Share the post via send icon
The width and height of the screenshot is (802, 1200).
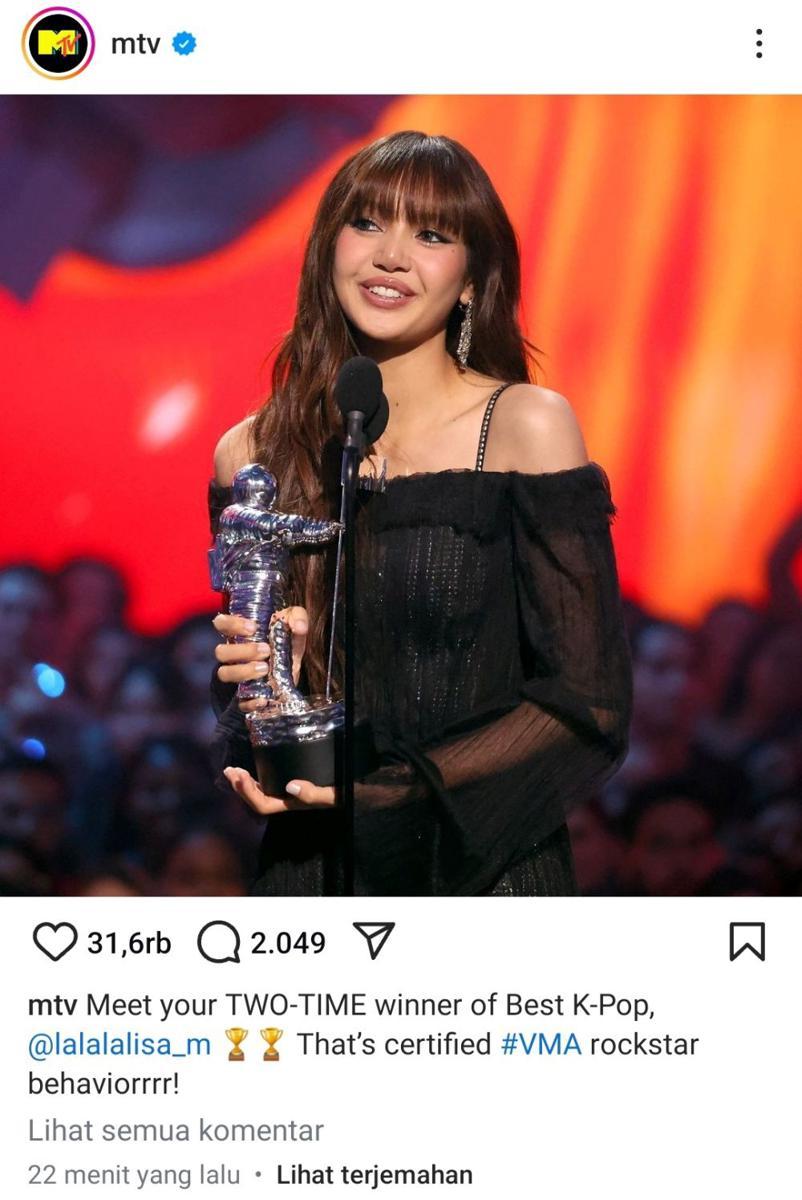pos(374,942)
